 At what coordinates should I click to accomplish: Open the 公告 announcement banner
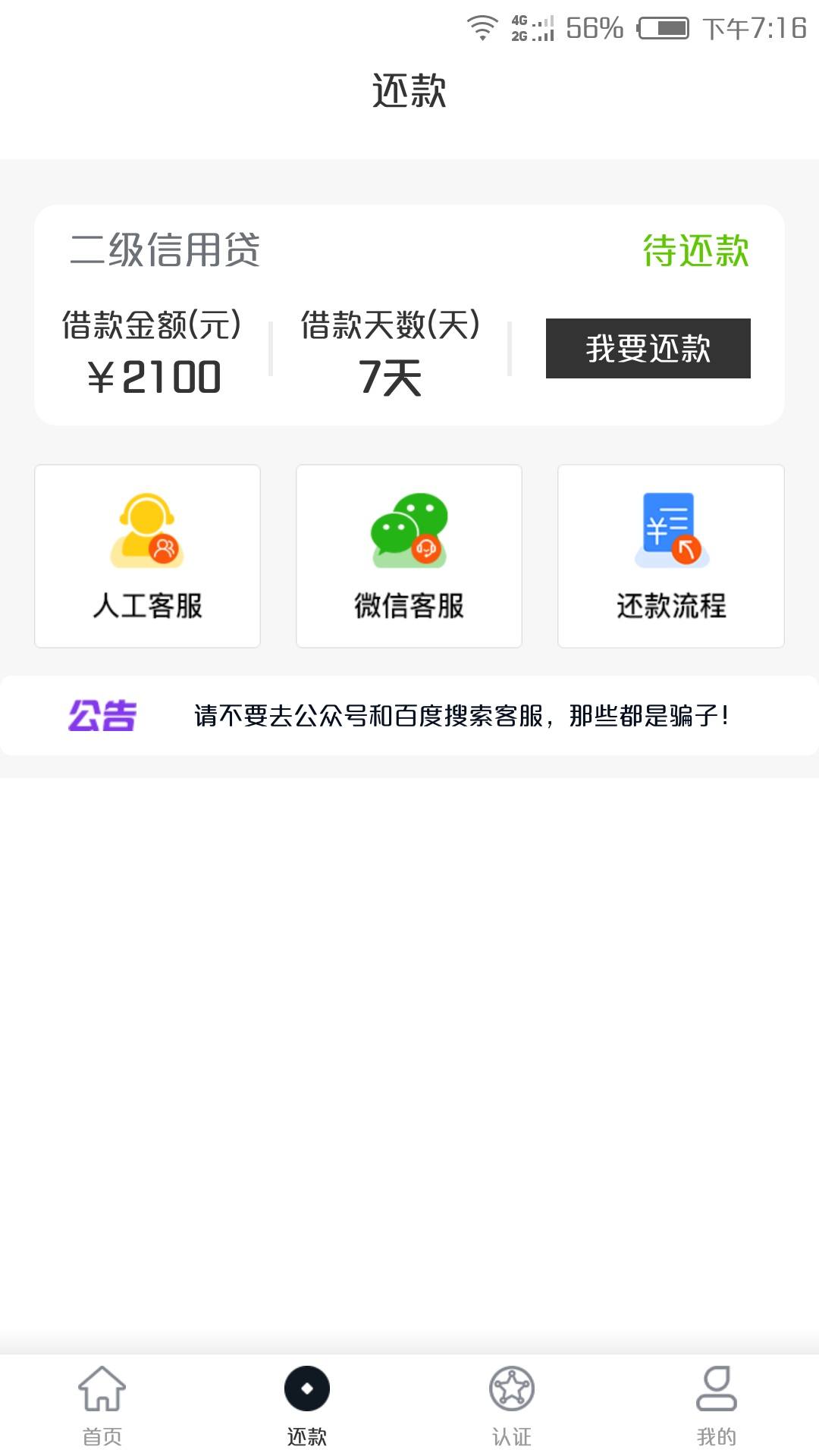point(409,715)
